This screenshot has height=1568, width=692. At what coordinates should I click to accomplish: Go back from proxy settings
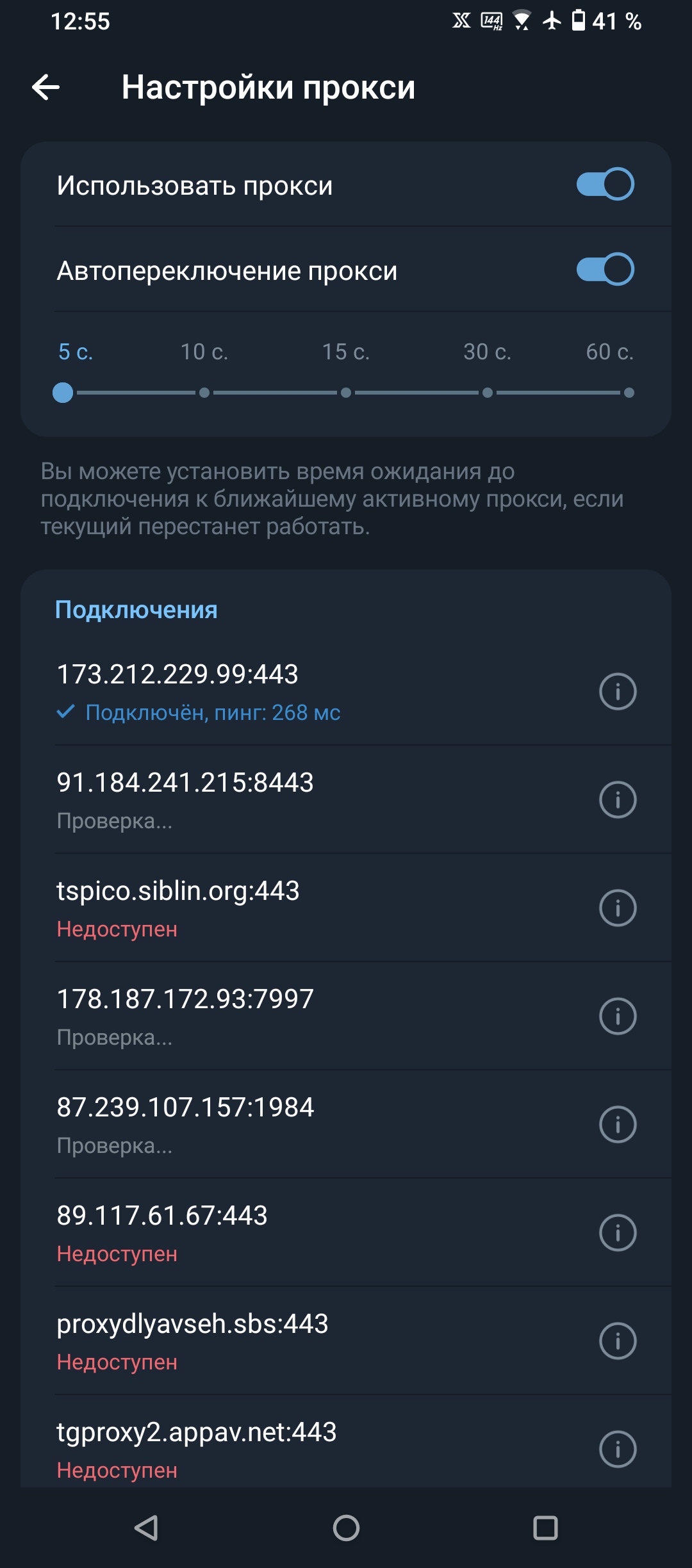click(46, 87)
